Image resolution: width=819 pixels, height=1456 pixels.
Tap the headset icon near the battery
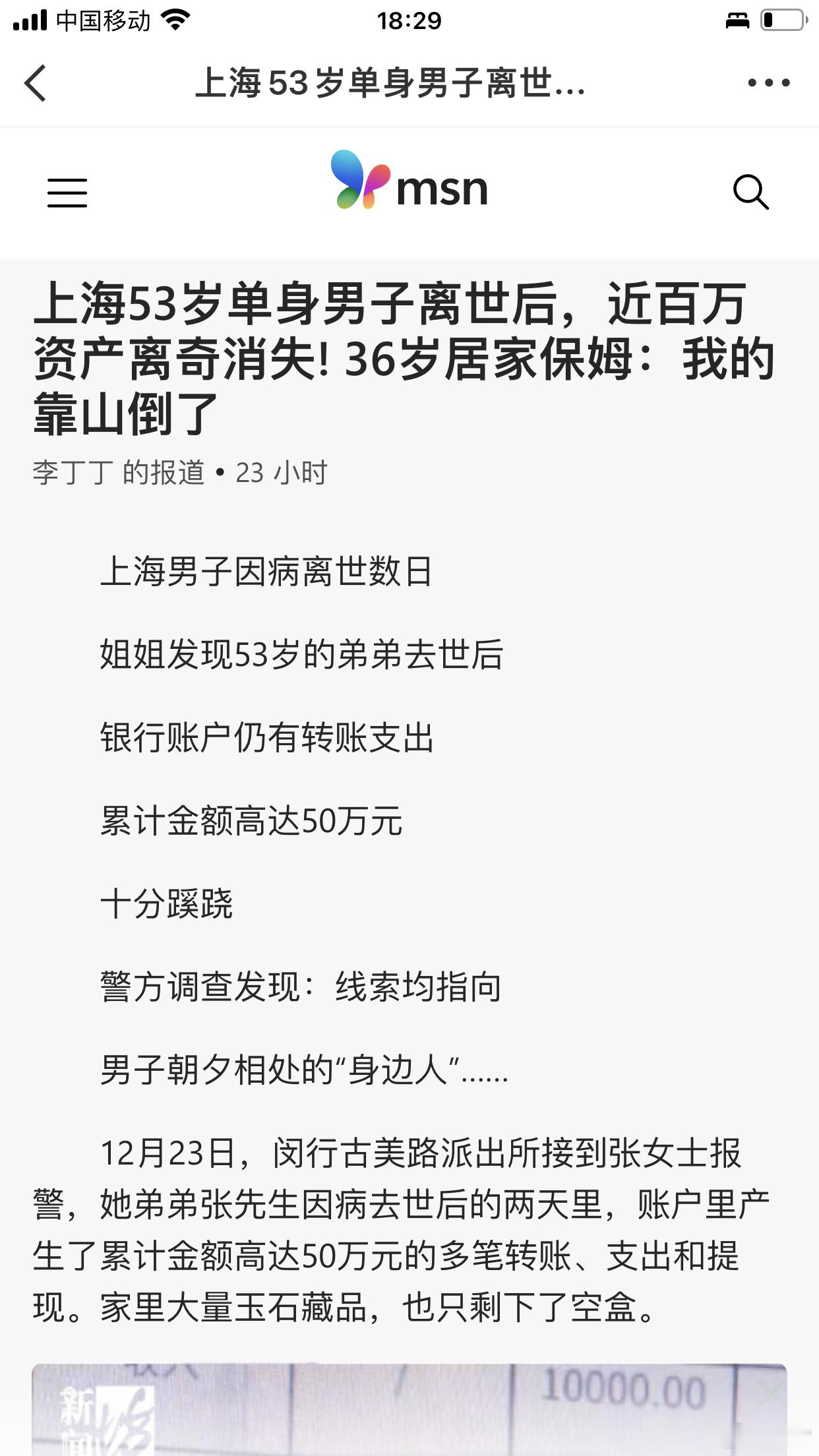point(739,18)
